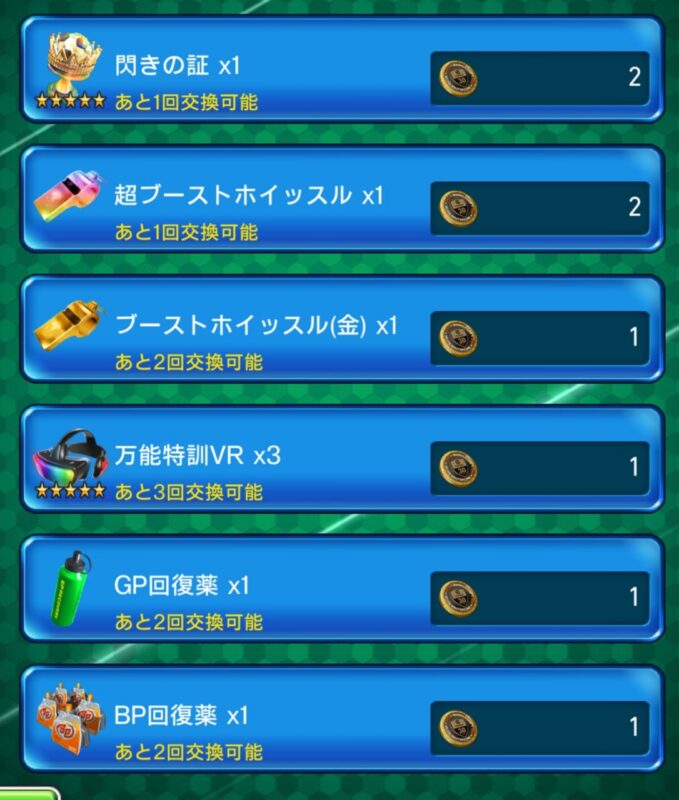Open the BP回復薬 x1 exchange row
Viewport: 679px width, 800px height.
click(340, 728)
